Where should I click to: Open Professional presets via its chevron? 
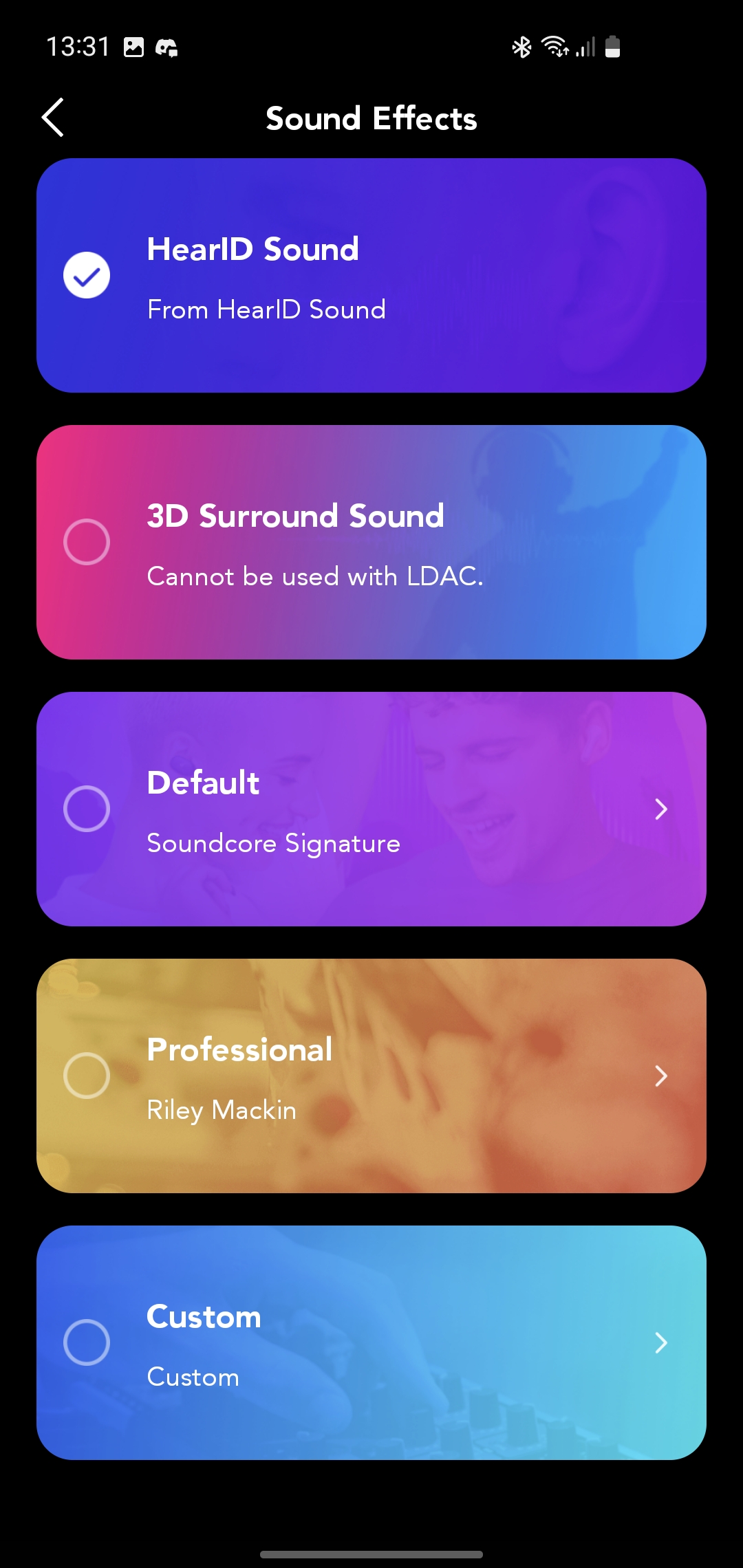[661, 1076]
